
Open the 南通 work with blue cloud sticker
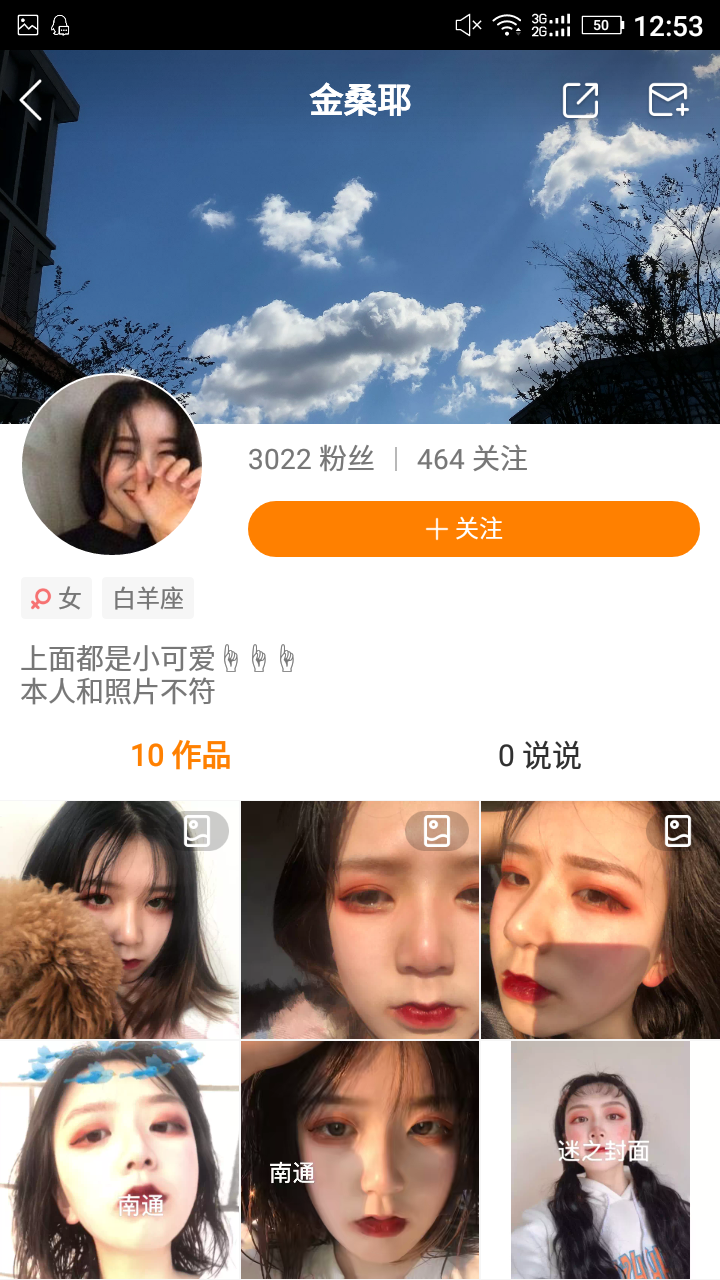click(119, 1160)
